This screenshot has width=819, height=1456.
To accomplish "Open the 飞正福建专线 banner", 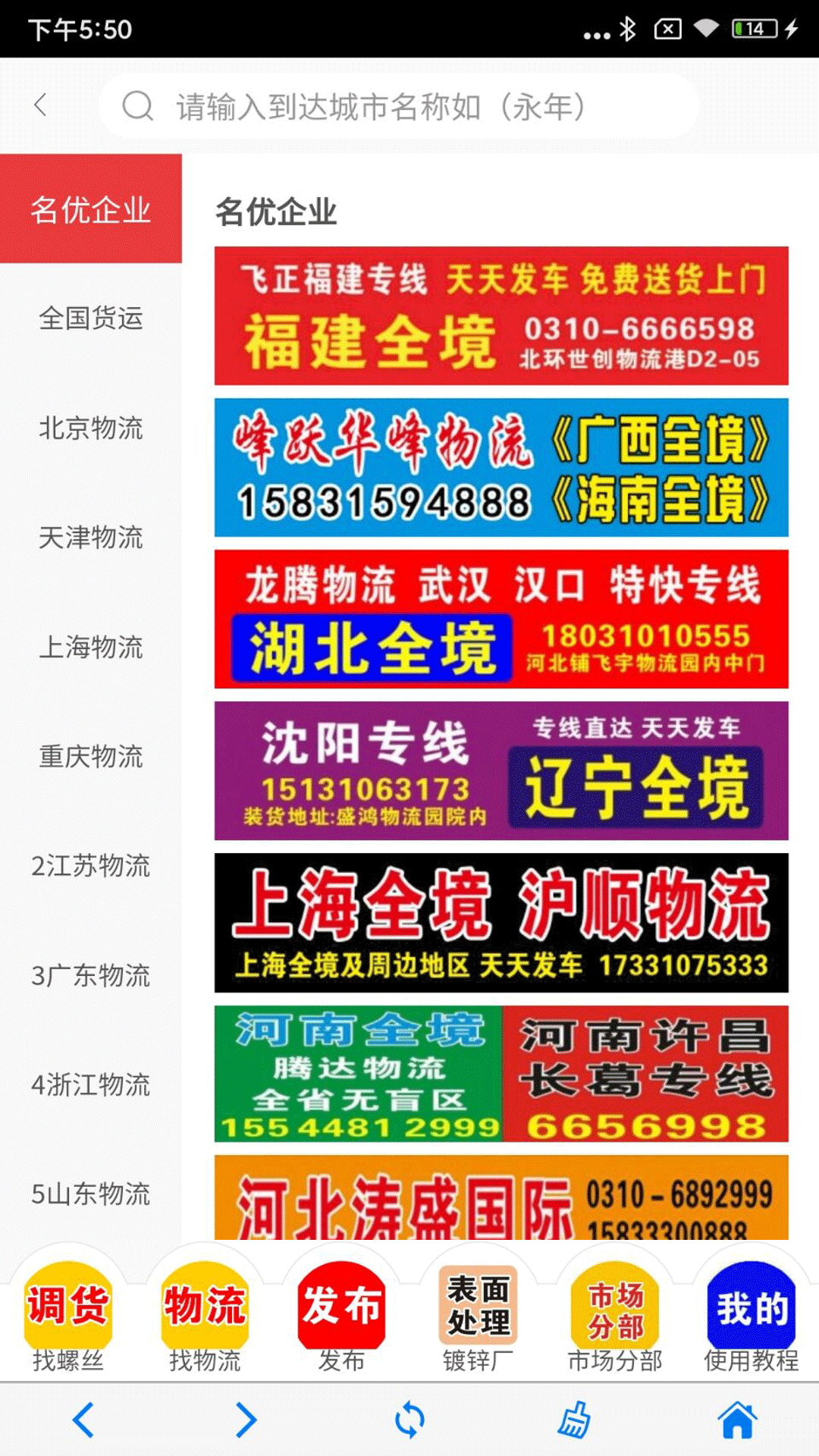I will point(501,315).
